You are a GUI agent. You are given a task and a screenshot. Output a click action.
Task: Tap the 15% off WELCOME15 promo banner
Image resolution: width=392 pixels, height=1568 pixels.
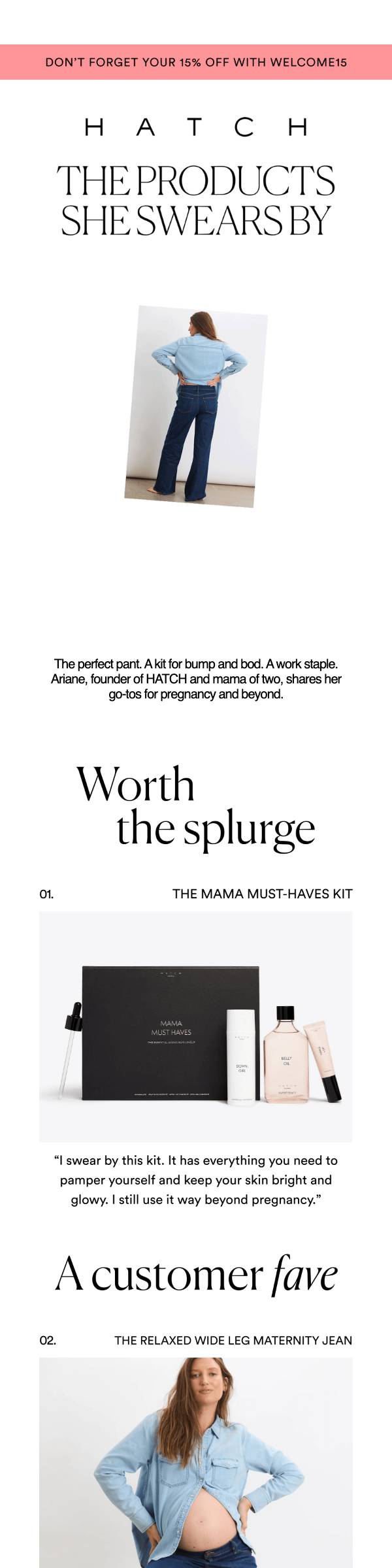[x=196, y=62]
